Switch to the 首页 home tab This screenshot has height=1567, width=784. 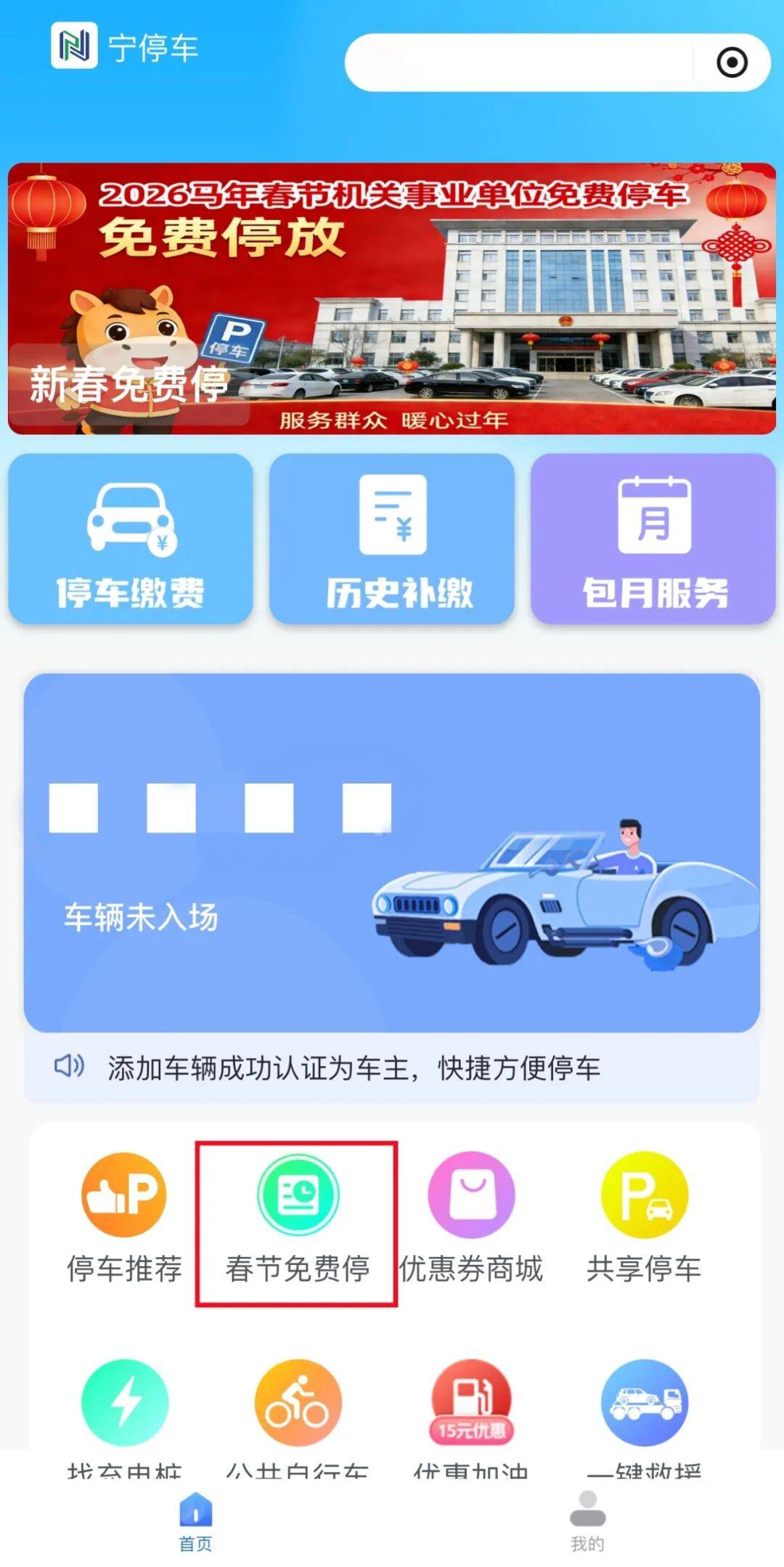[x=195, y=1522]
